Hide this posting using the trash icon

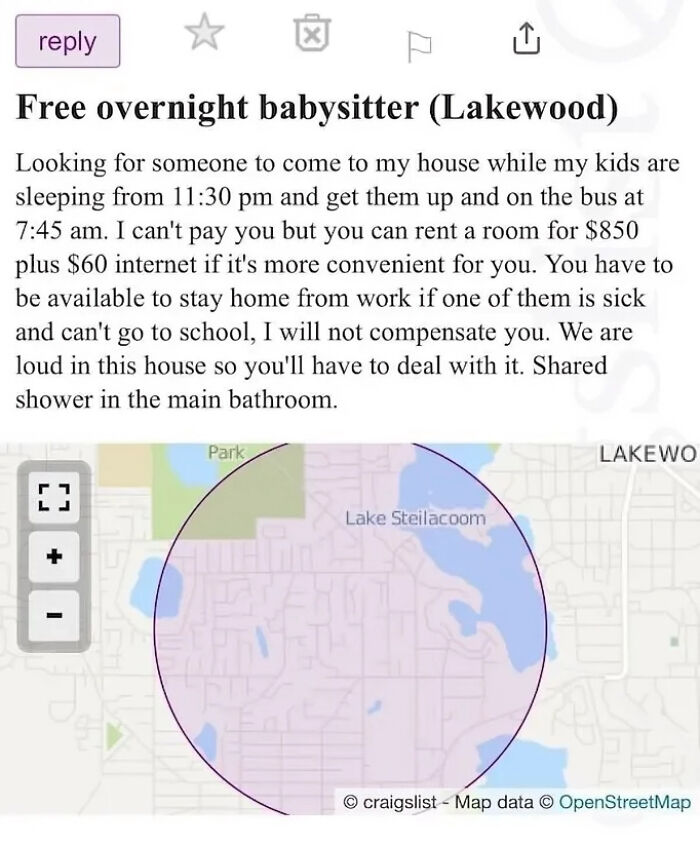pyautogui.click(x=312, y=36)
